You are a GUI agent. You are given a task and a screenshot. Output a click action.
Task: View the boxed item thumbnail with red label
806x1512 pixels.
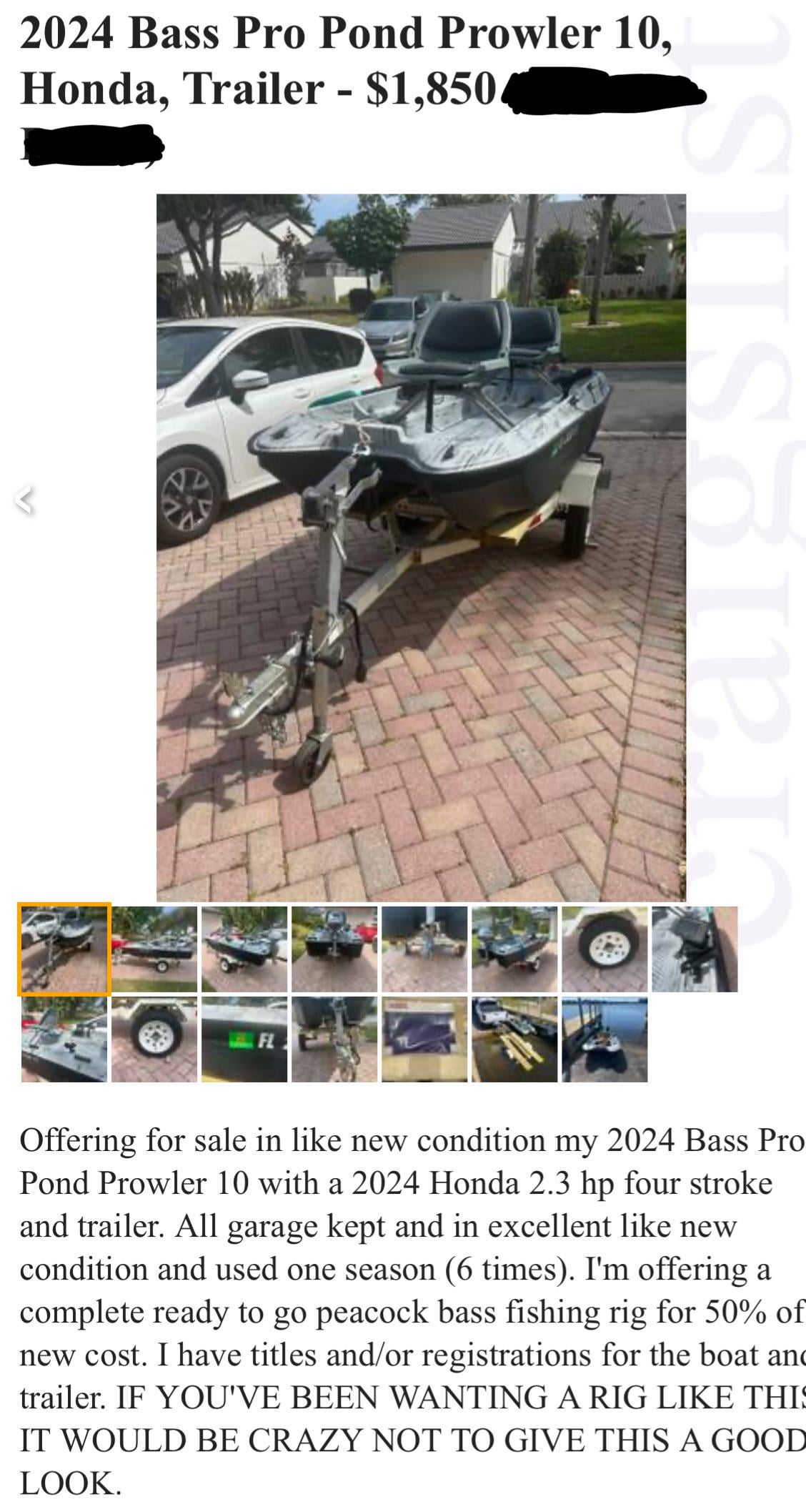tap(424, 1039)
